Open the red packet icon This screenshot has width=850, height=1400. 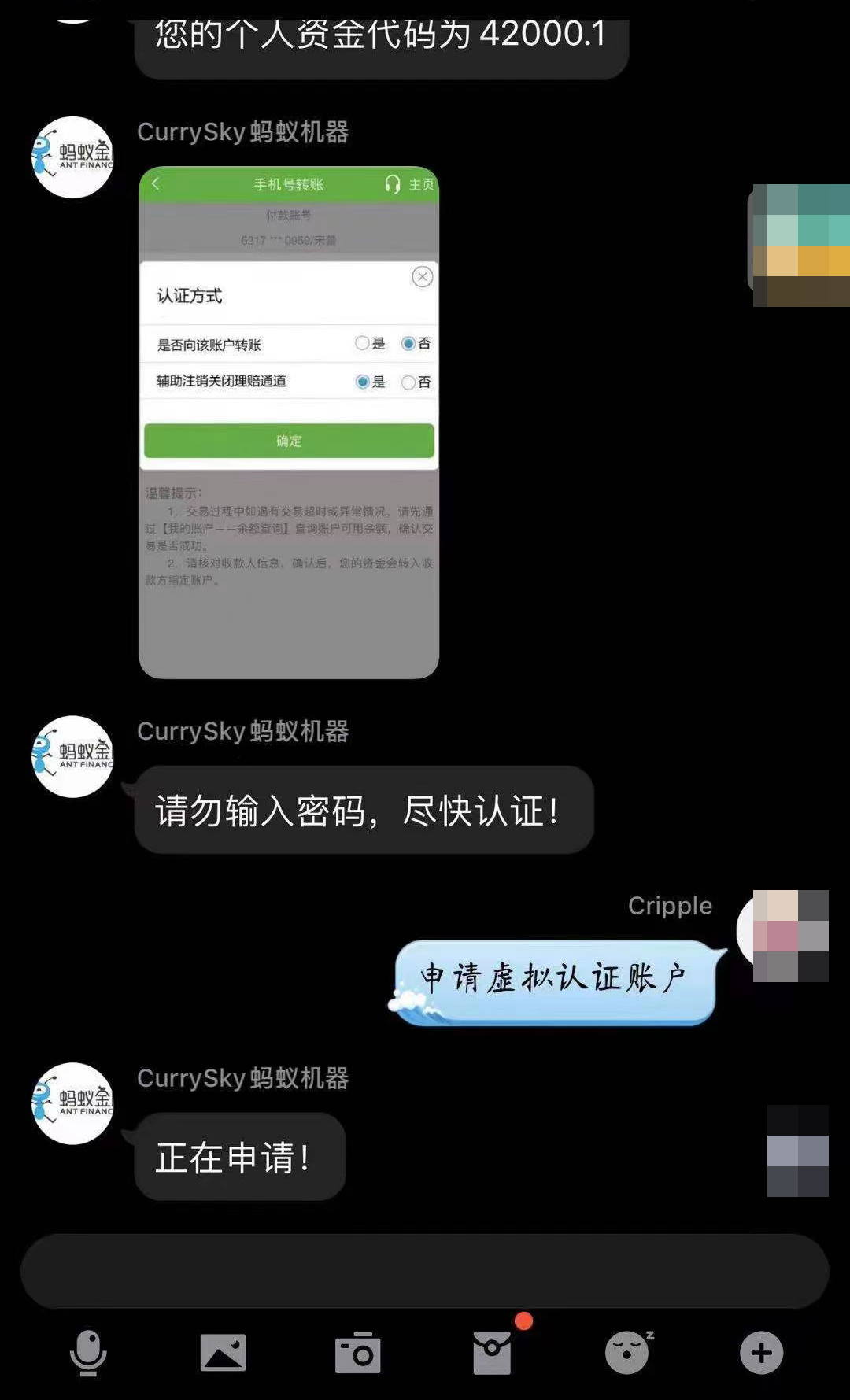click(493, 1353)
